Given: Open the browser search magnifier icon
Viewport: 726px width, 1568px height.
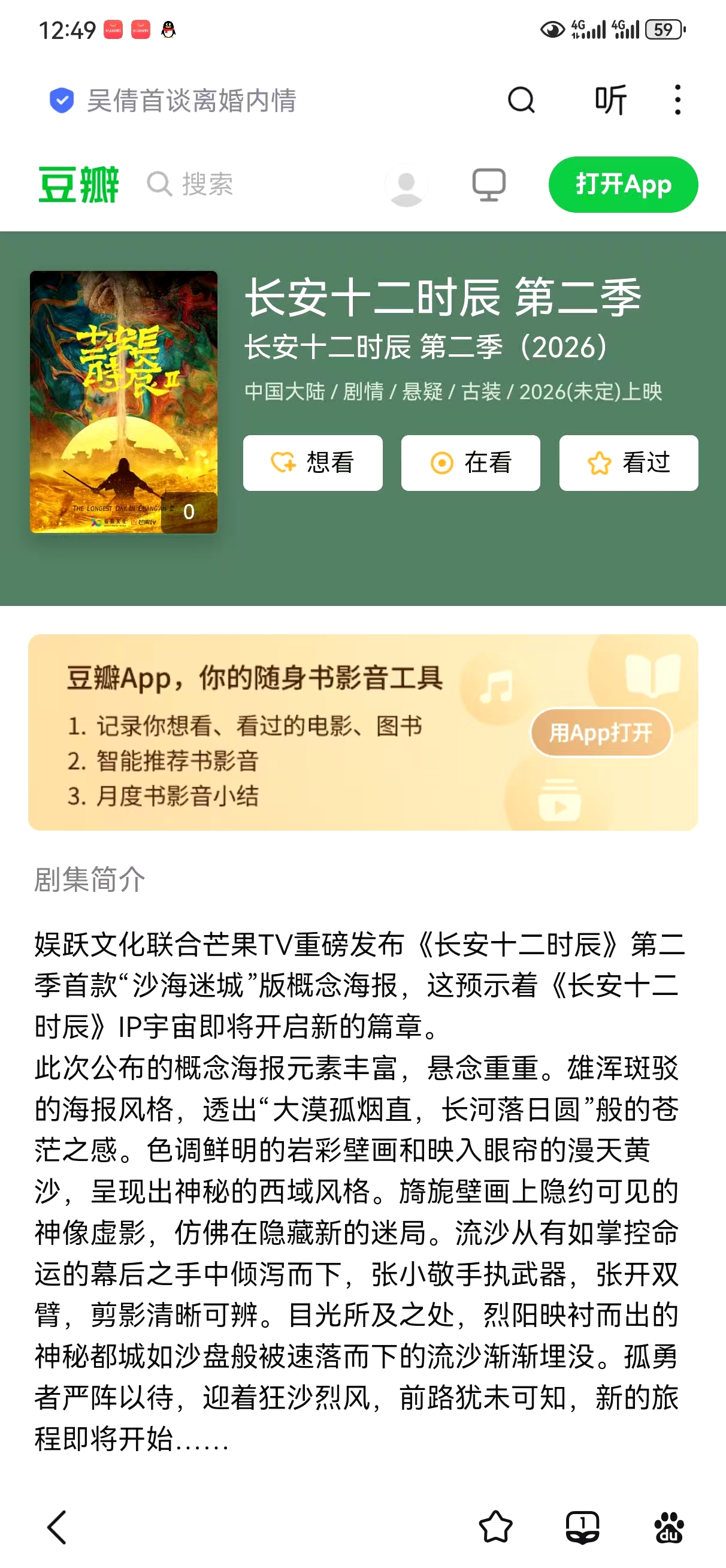Looking at the screenshot, I should pos(521,101).
